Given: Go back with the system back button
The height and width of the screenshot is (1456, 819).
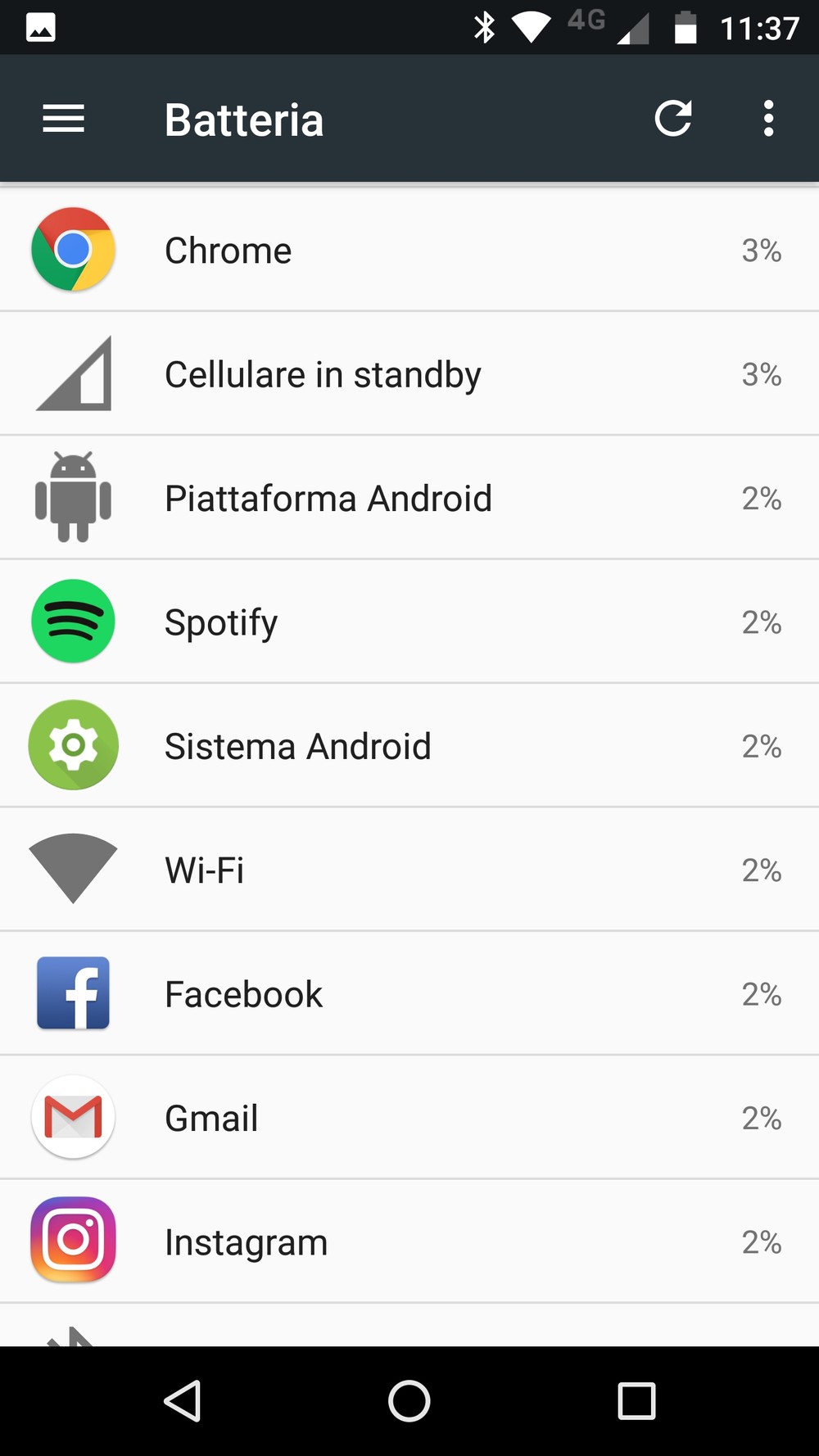Looking at the screenshot, I should [x=183, y=1401].
